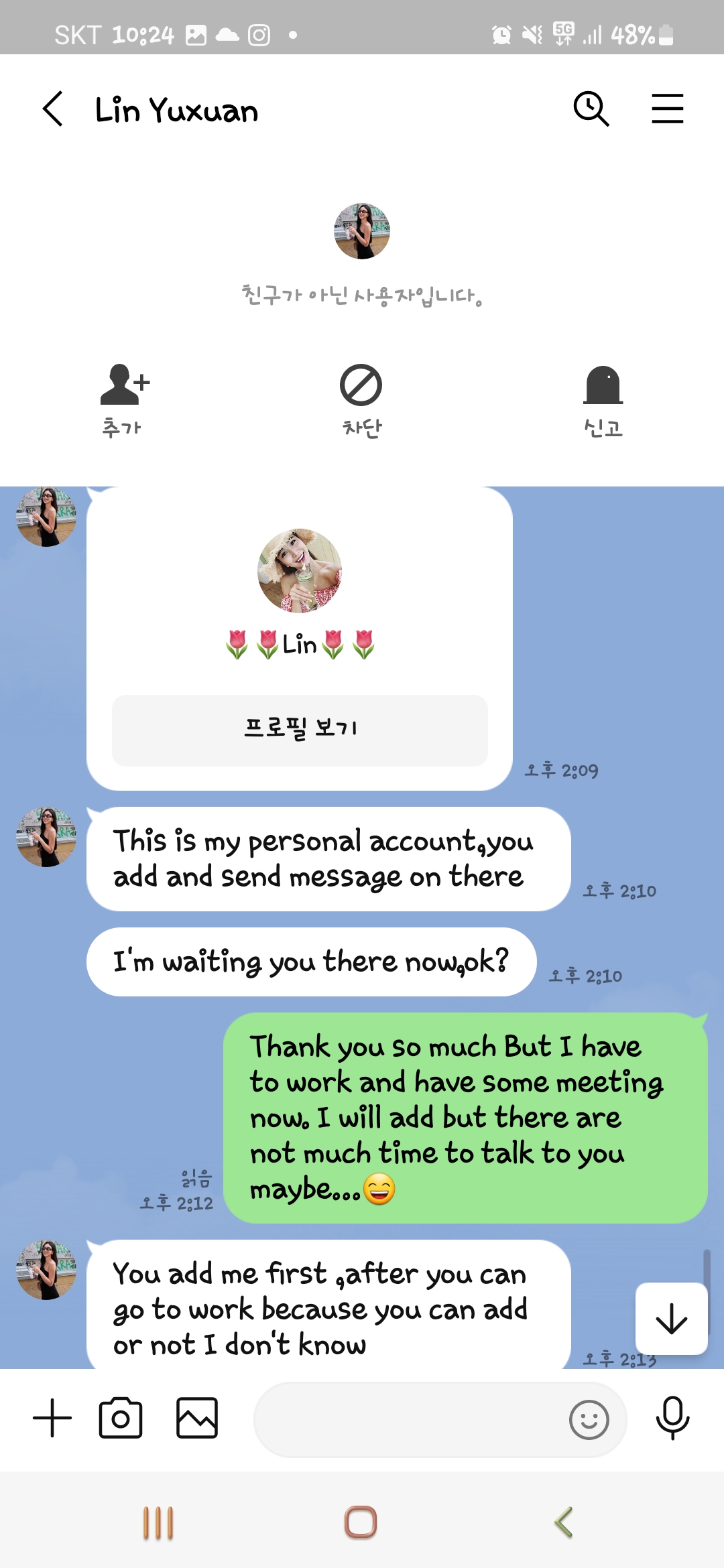The height and width of the screenshot is (1568, 724).
Task: Open the system recent apps view
Action: (x=158, y=1522)
